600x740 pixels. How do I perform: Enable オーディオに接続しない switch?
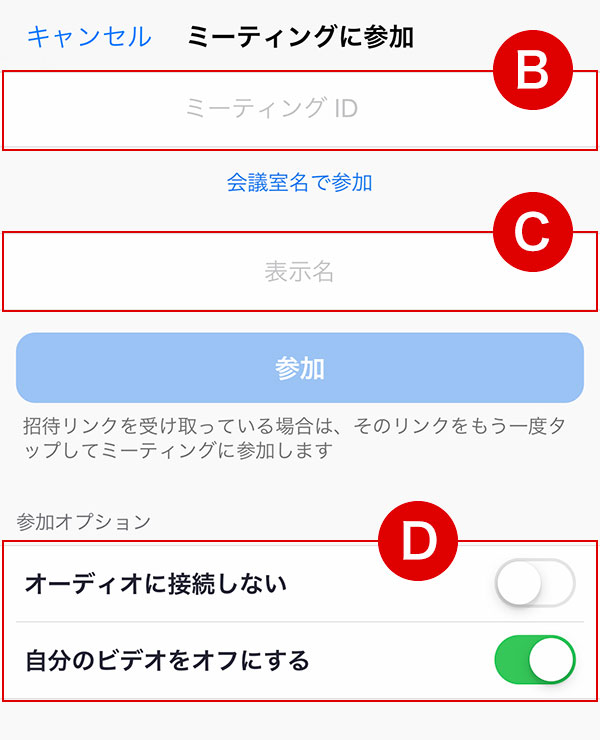pos(535,584)
